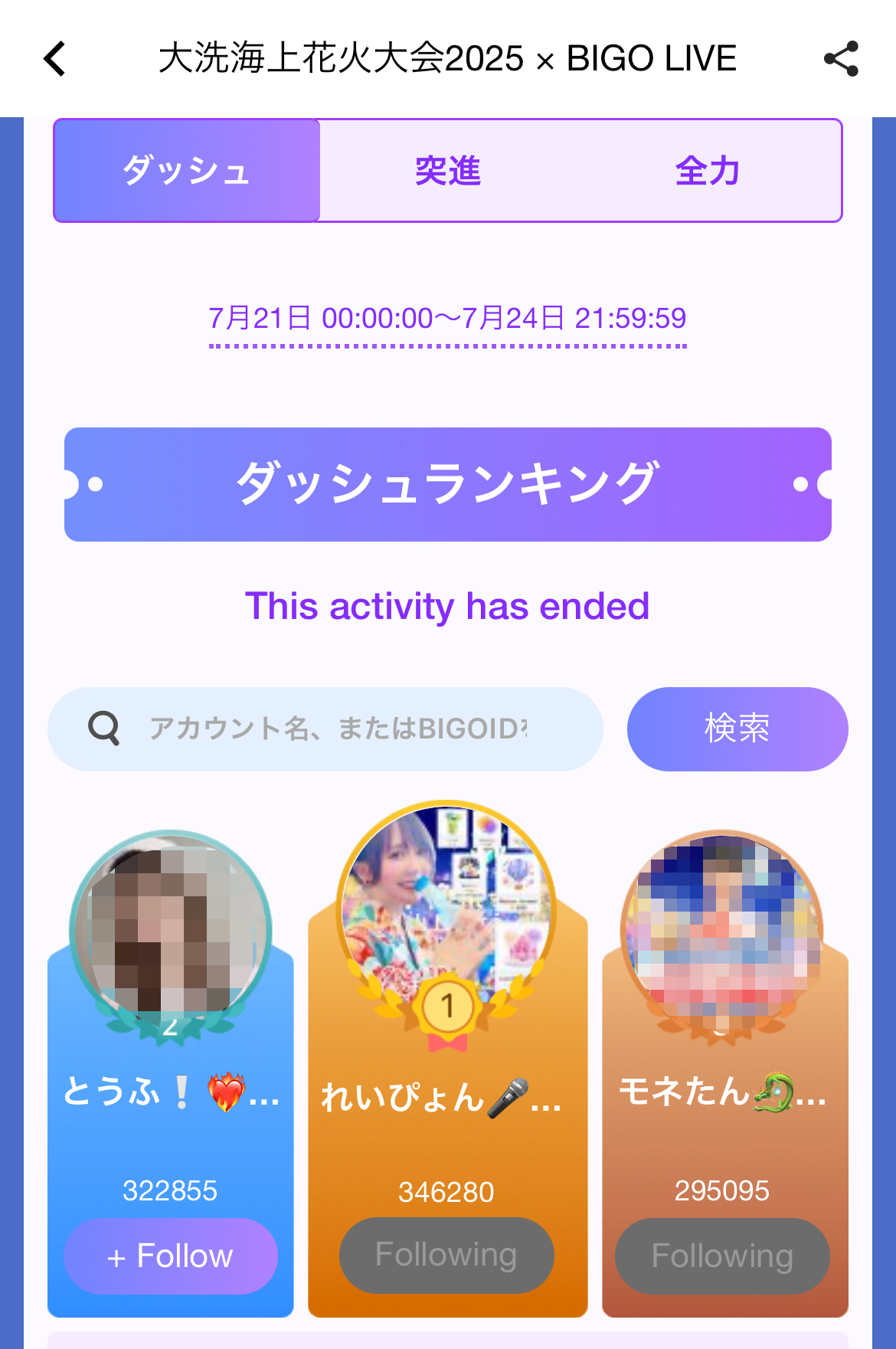Tap Following button under れいぴょん

(446, 1256)
